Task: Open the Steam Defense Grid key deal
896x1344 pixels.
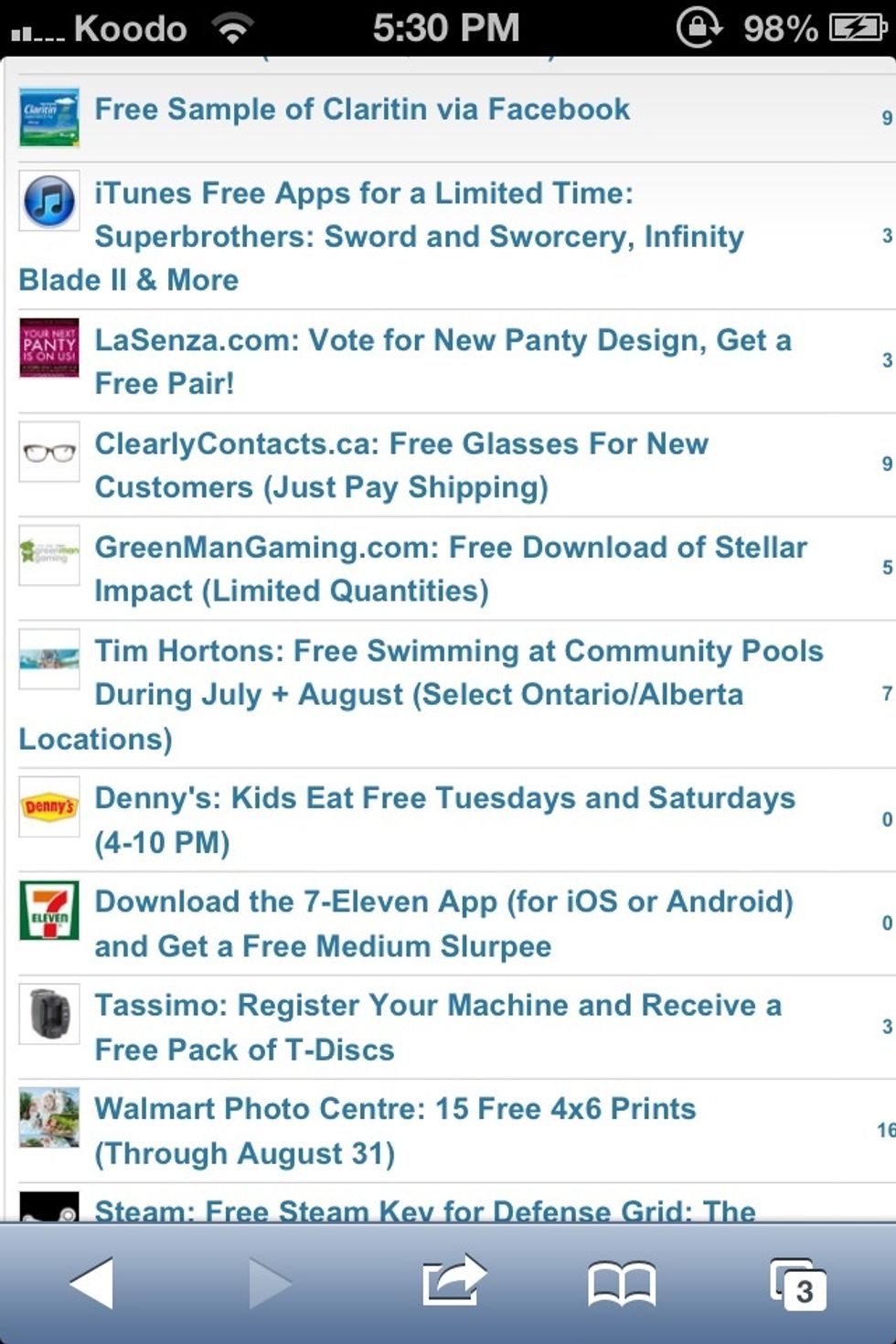Action: tap(425, 1210)
